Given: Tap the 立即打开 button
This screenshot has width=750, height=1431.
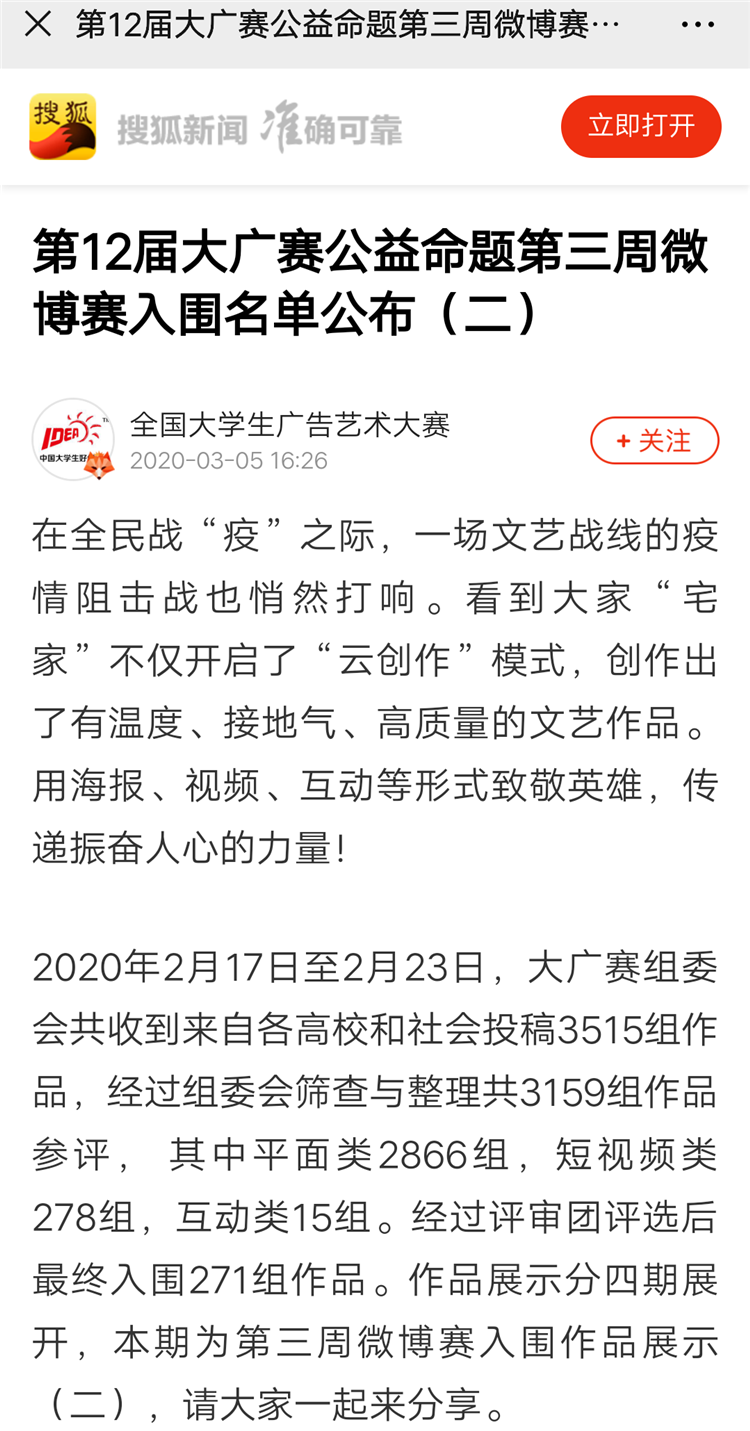Looking at the screenshot, I should pyautogui.click(x=641, y=126).
